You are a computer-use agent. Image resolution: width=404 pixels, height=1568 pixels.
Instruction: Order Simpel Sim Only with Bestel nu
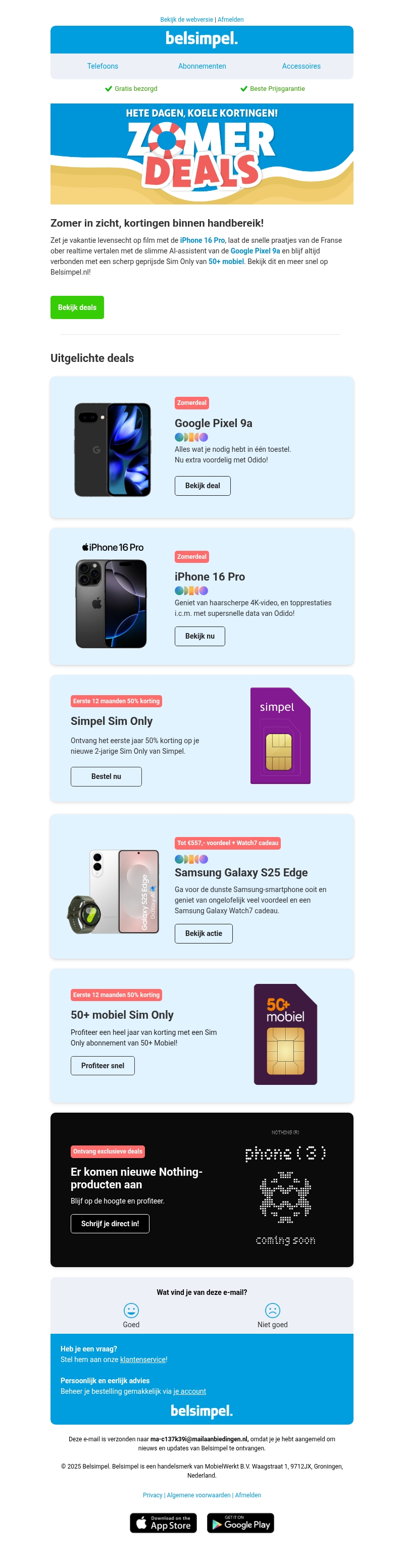pyautogui.click(x=106, y=777)
